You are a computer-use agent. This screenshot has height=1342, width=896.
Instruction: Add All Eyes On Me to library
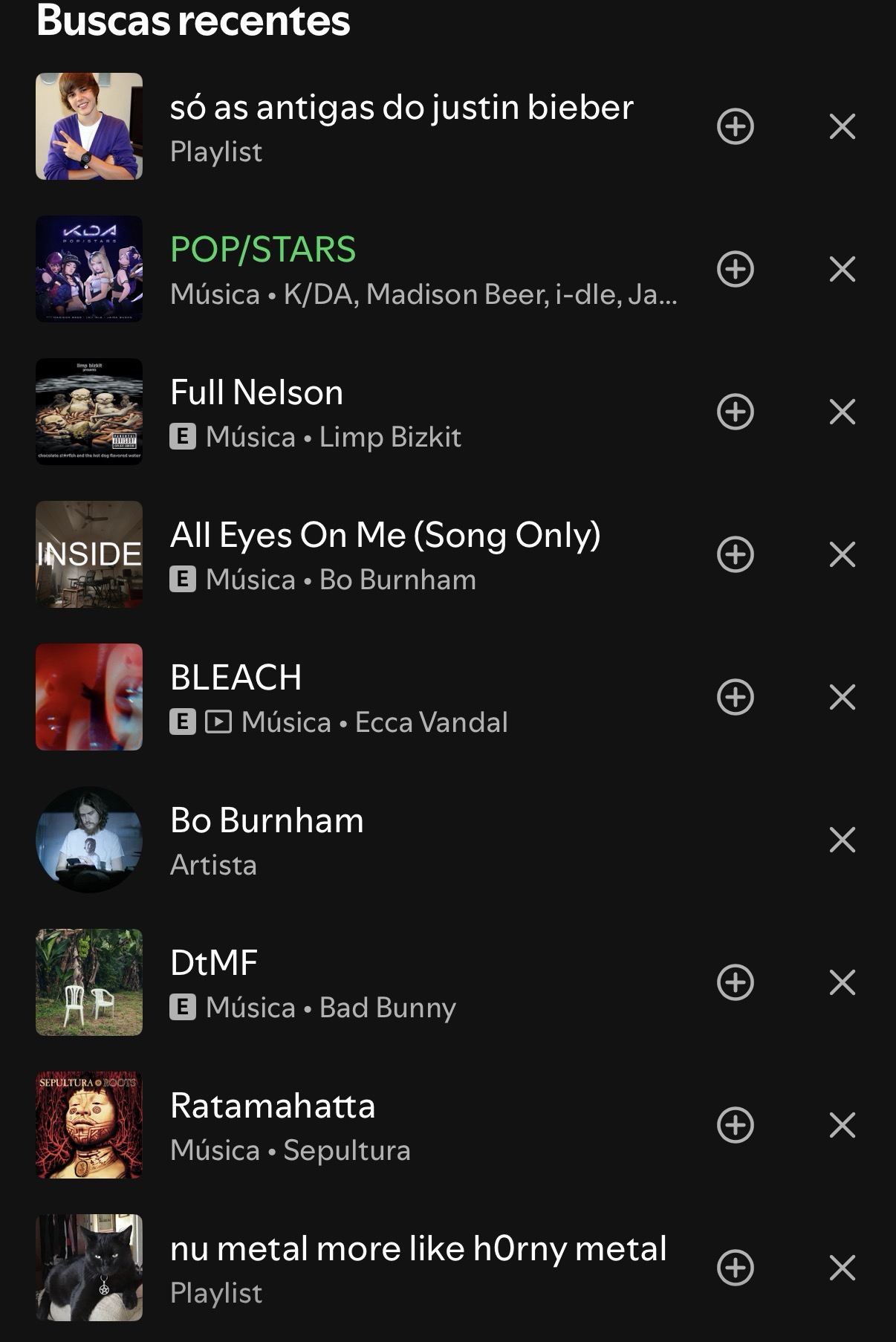click(x=736, y=554)
